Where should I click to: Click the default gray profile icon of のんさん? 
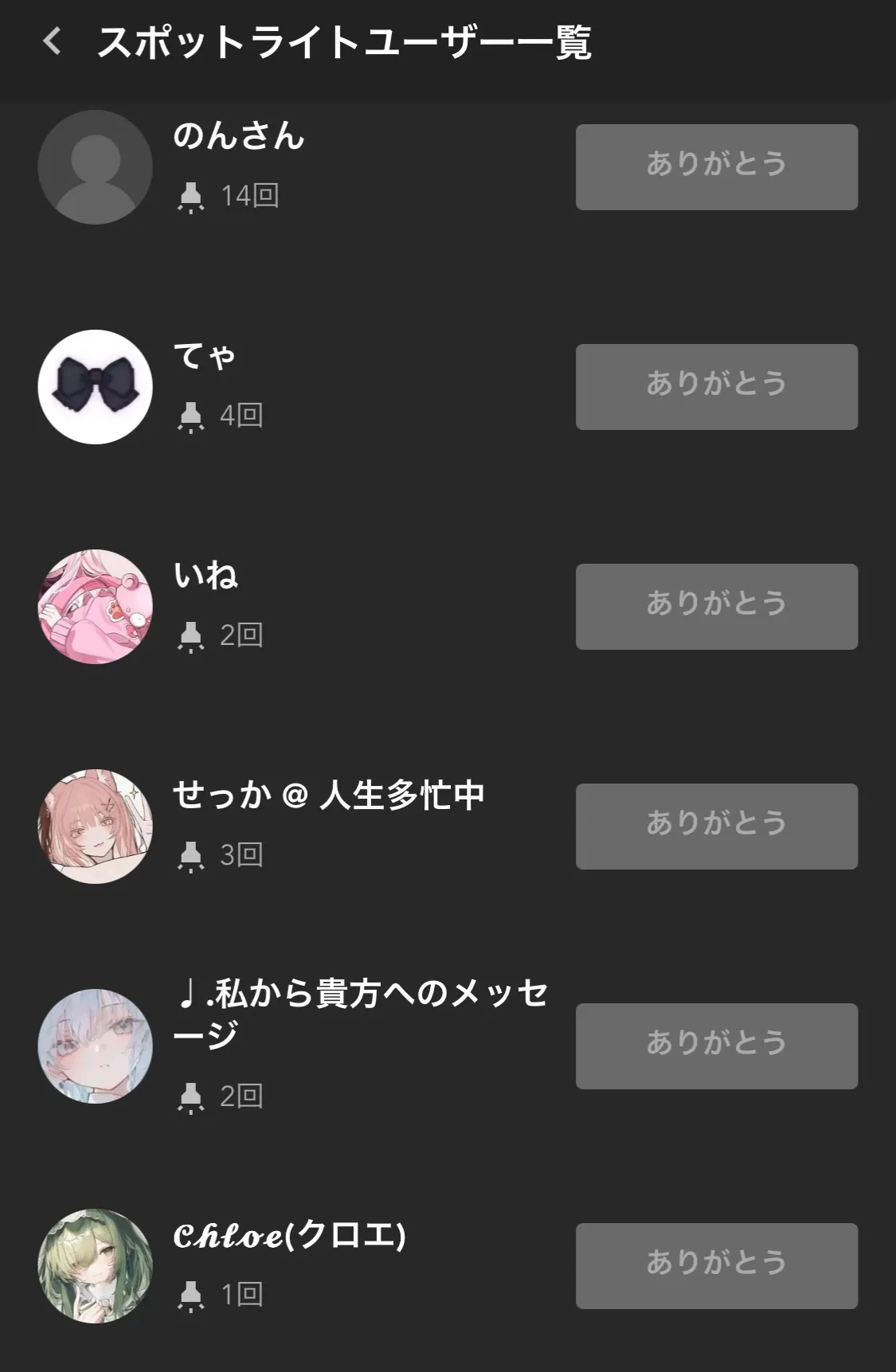94,166
